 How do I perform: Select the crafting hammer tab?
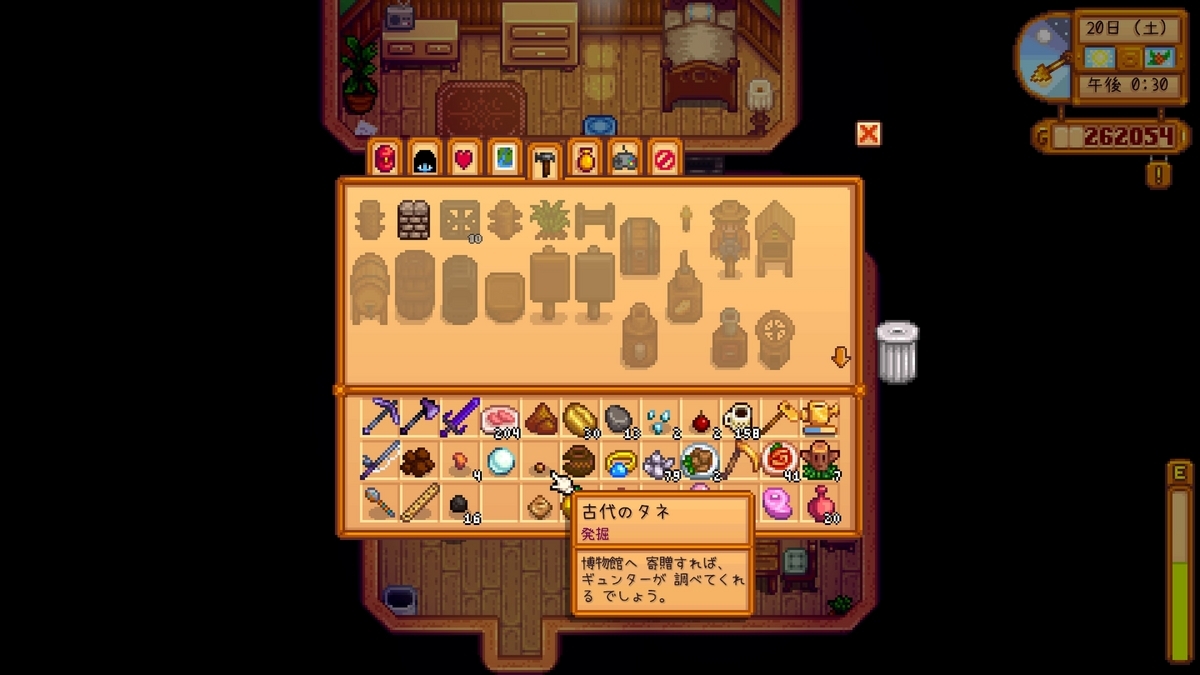click(544, 162)
